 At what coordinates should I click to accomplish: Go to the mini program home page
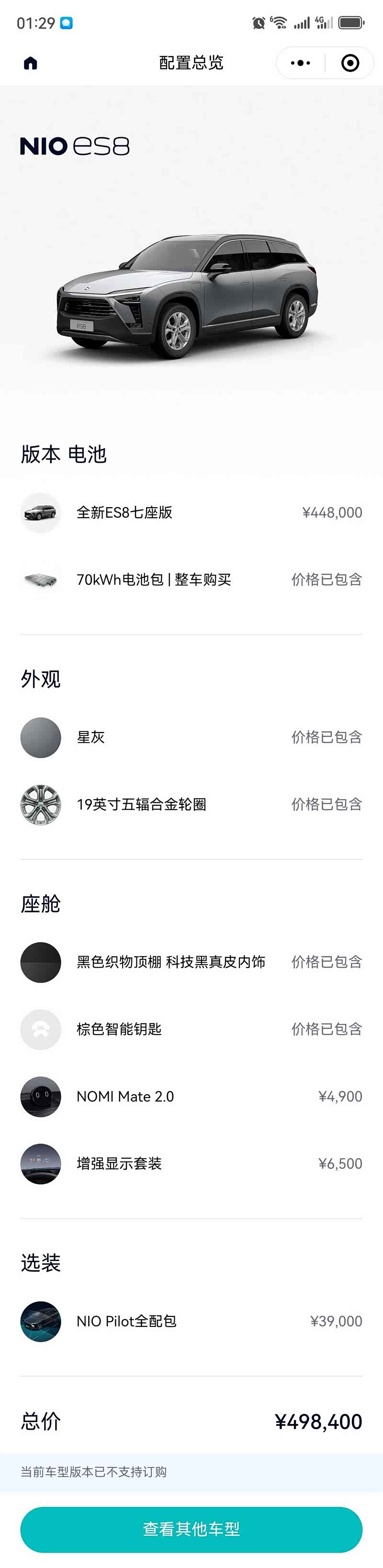click(31, 63)
